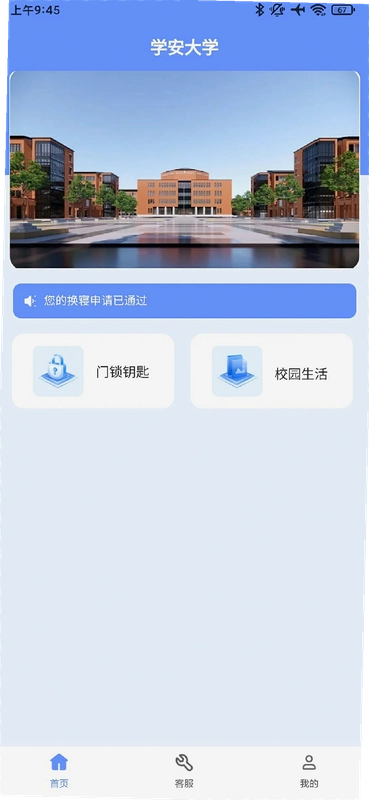The image size is (369, 800).
Task: Switch to the 首页 tab
Action: click(59, 771)
